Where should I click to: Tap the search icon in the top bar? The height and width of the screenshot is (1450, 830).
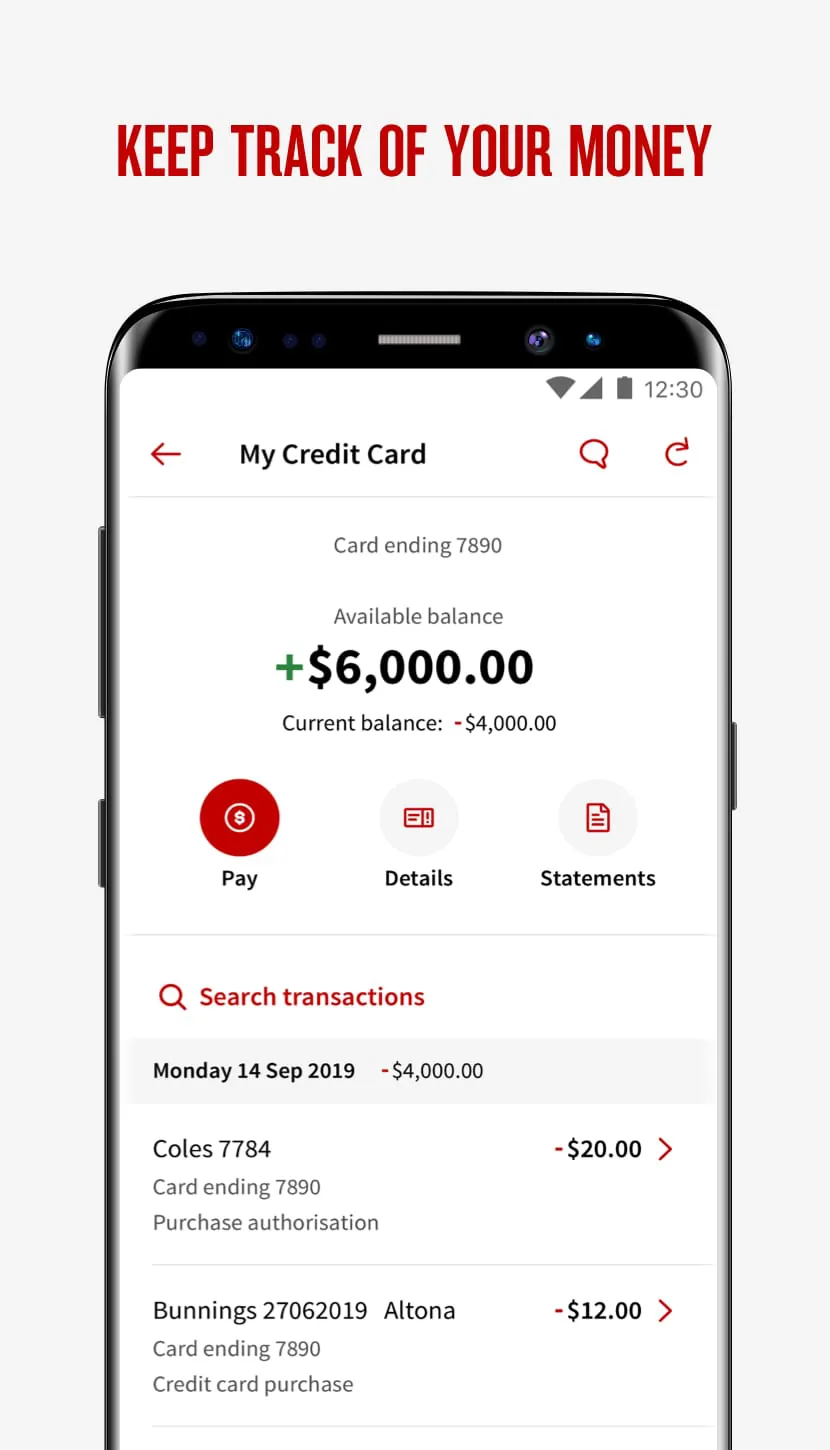[594, 453]
